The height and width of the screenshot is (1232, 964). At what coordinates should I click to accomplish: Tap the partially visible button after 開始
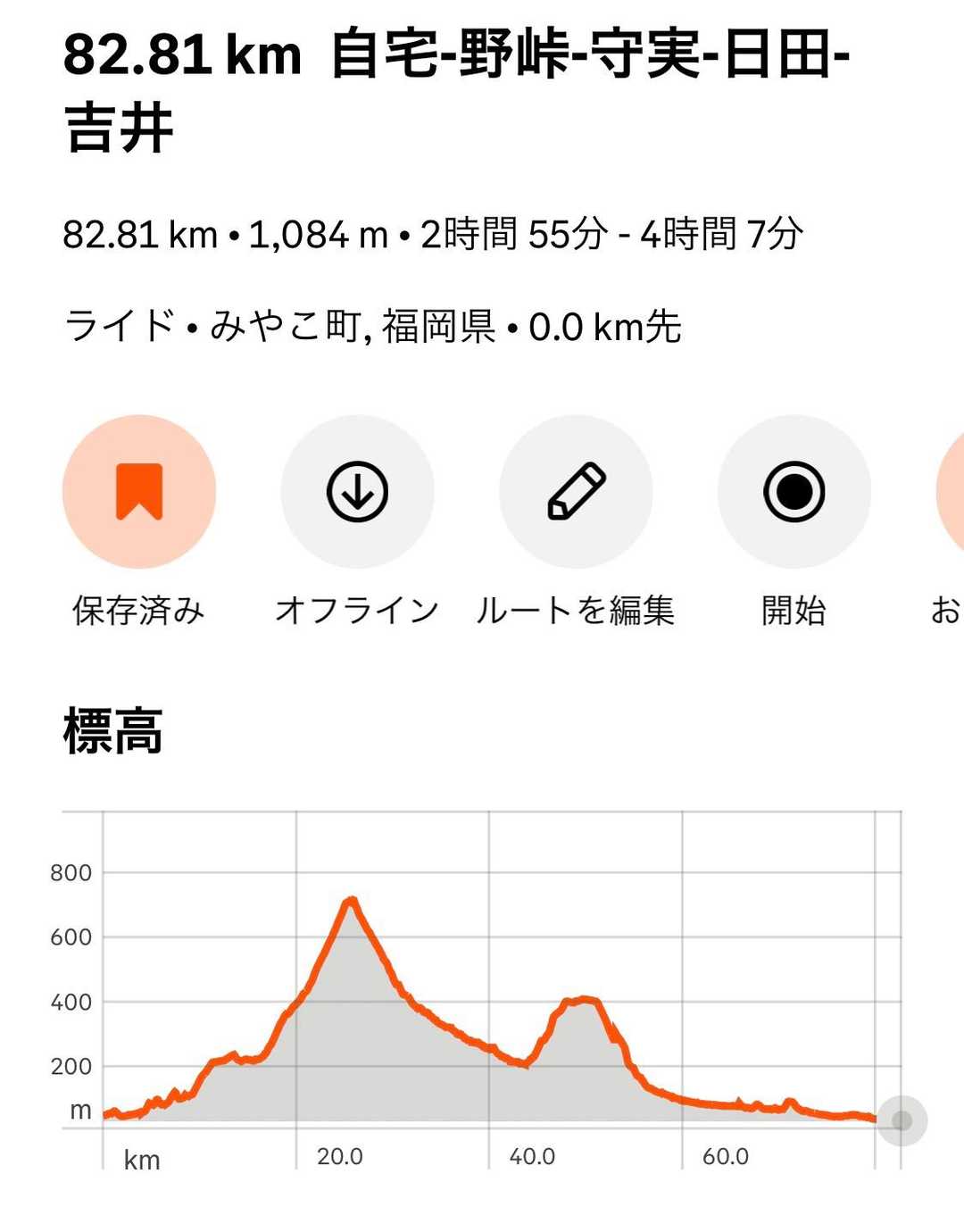[952, 492]
